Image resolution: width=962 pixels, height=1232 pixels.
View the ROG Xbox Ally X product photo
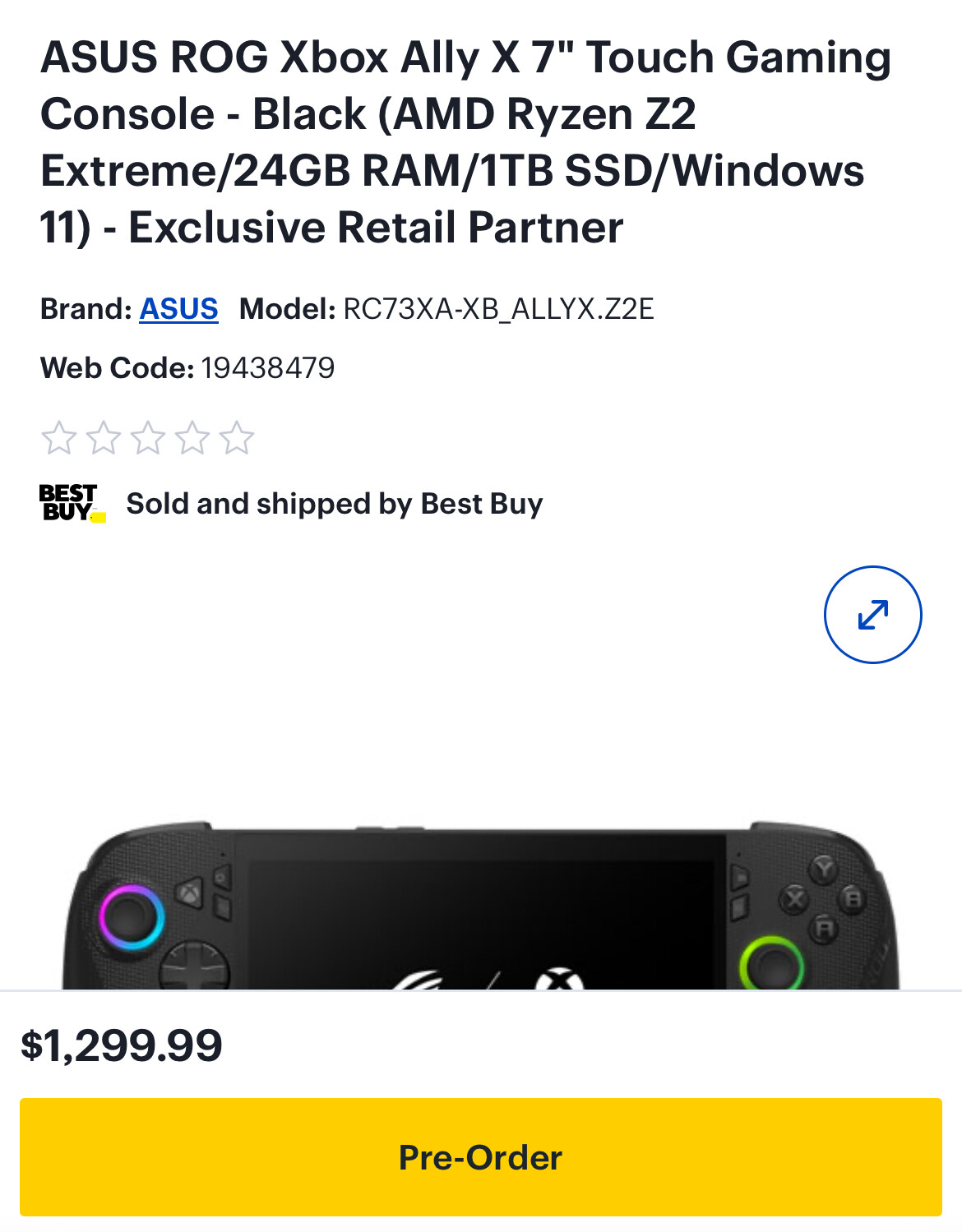pyautogui.click(x=480, y=904)
